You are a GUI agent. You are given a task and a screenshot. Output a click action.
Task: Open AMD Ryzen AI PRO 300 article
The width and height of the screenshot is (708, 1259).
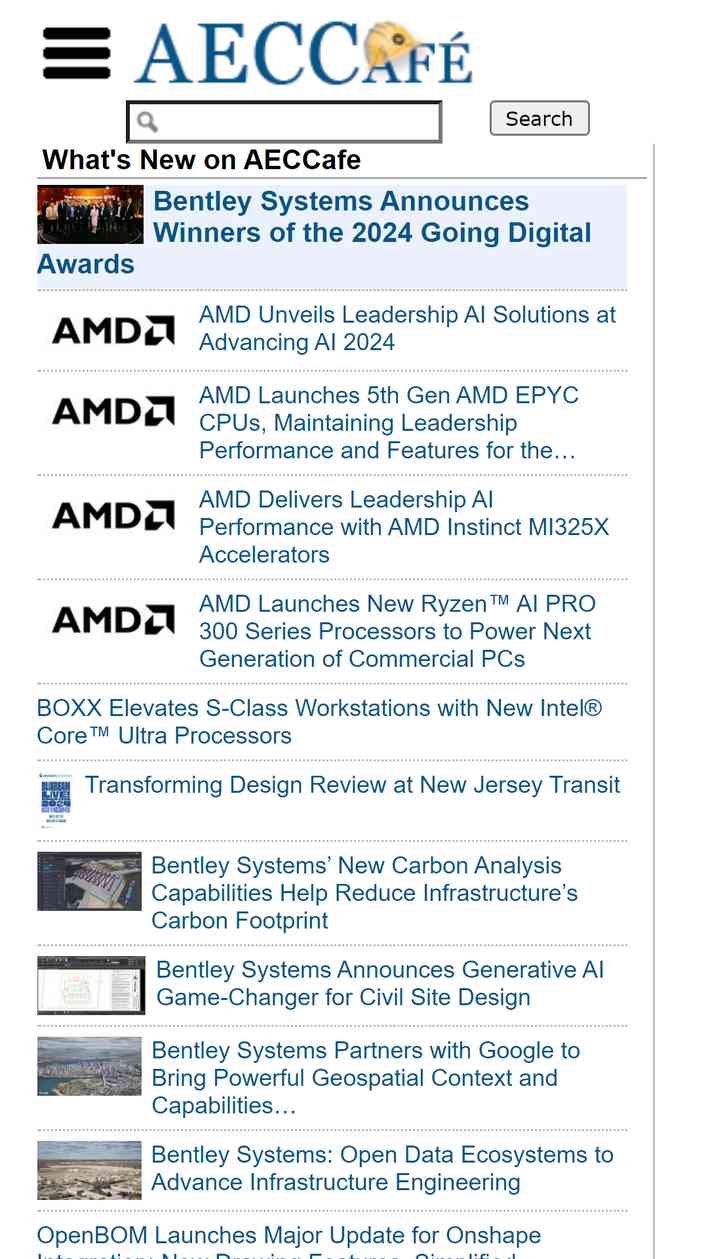(397, 631)
